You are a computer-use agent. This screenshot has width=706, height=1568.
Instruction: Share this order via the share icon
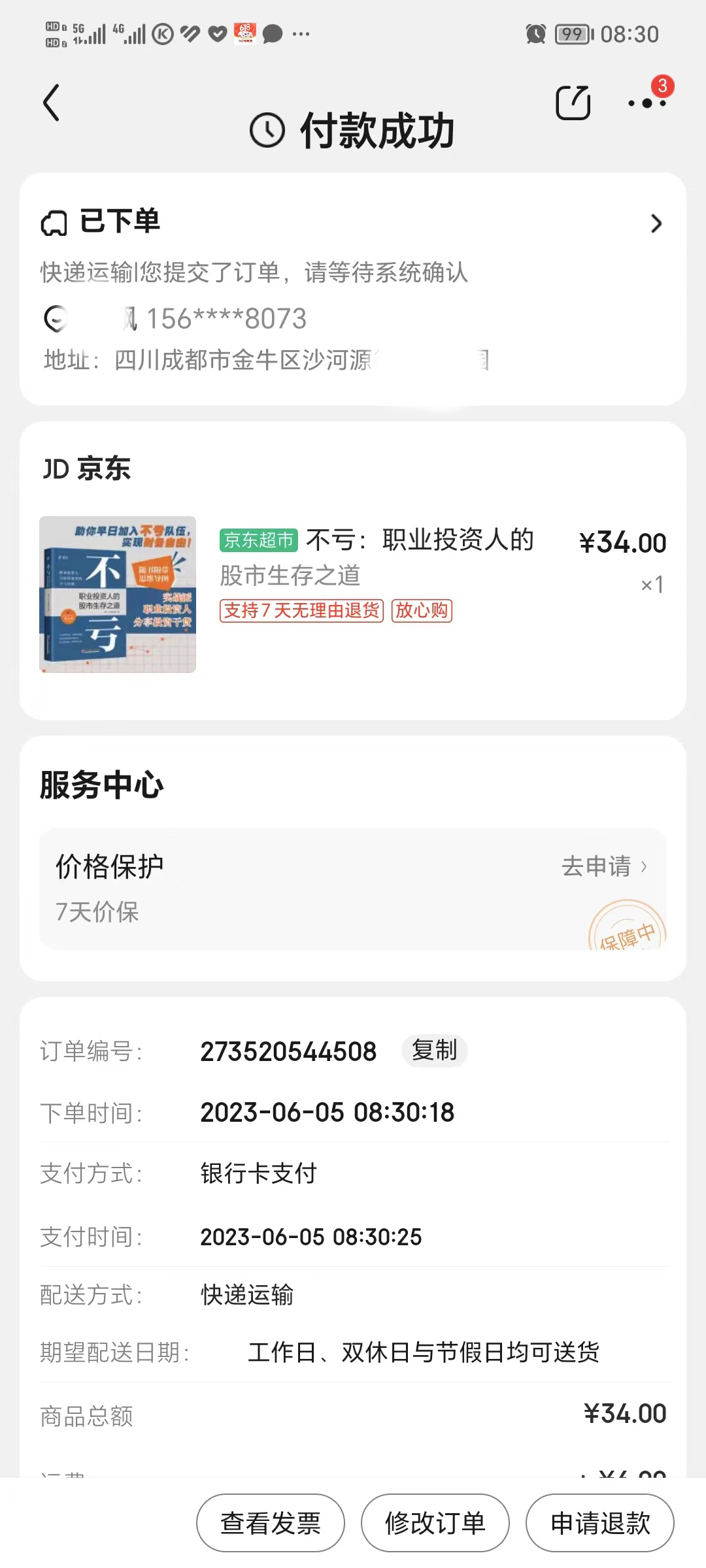click(573, 103)
